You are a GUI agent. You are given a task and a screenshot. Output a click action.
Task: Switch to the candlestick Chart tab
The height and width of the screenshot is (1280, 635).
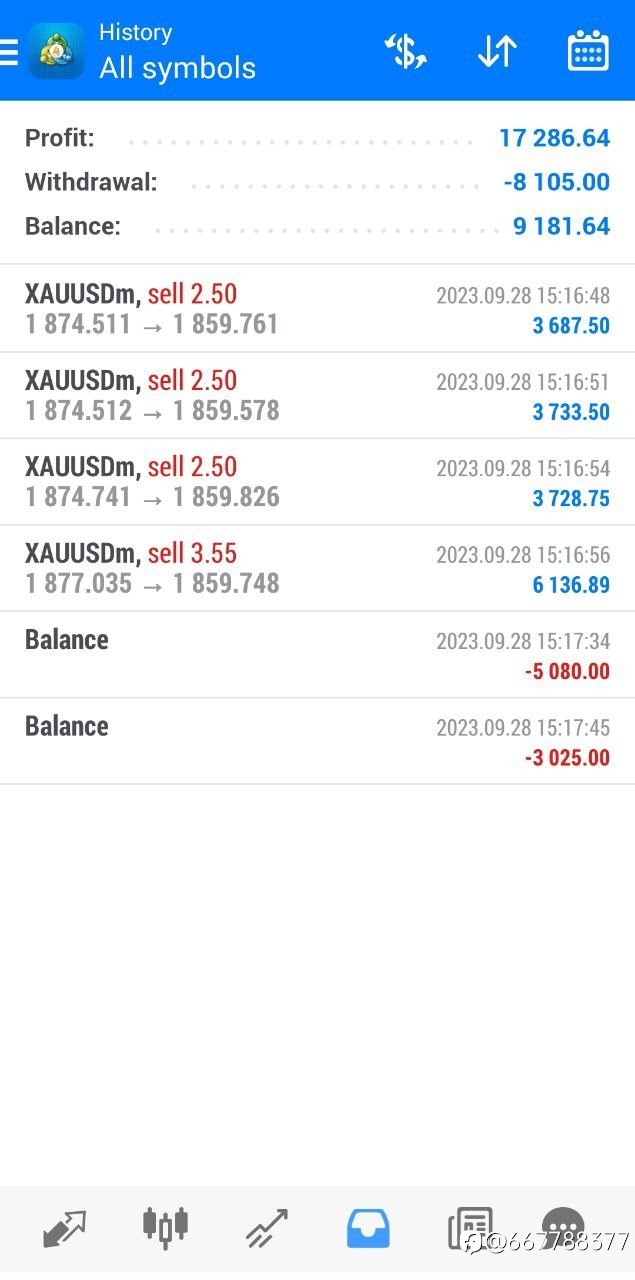point(165,1226)
